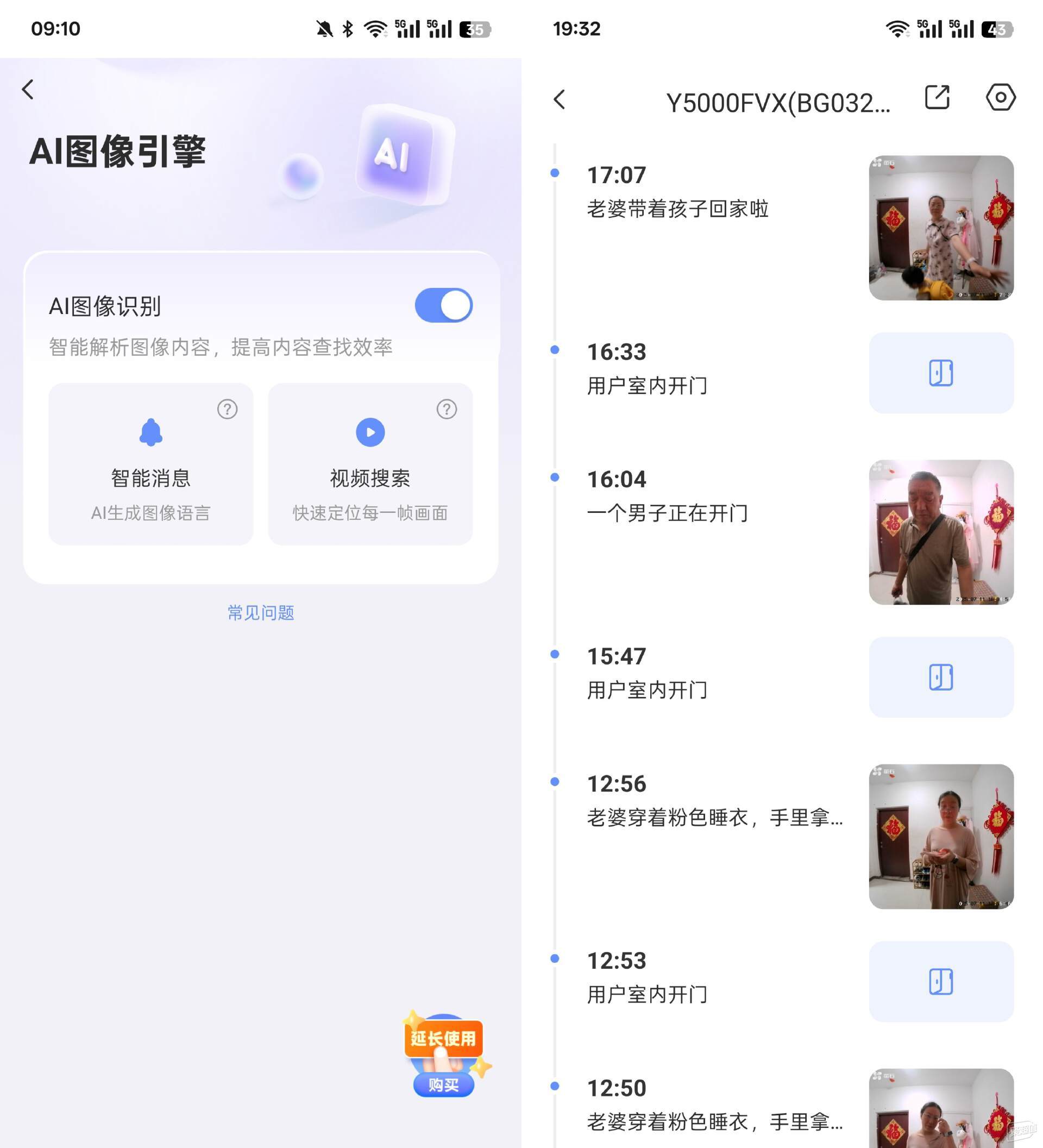Go back from the Y5000FVX device page
The width and height of the screenshot is (1043, 1148).
point(560,99)
